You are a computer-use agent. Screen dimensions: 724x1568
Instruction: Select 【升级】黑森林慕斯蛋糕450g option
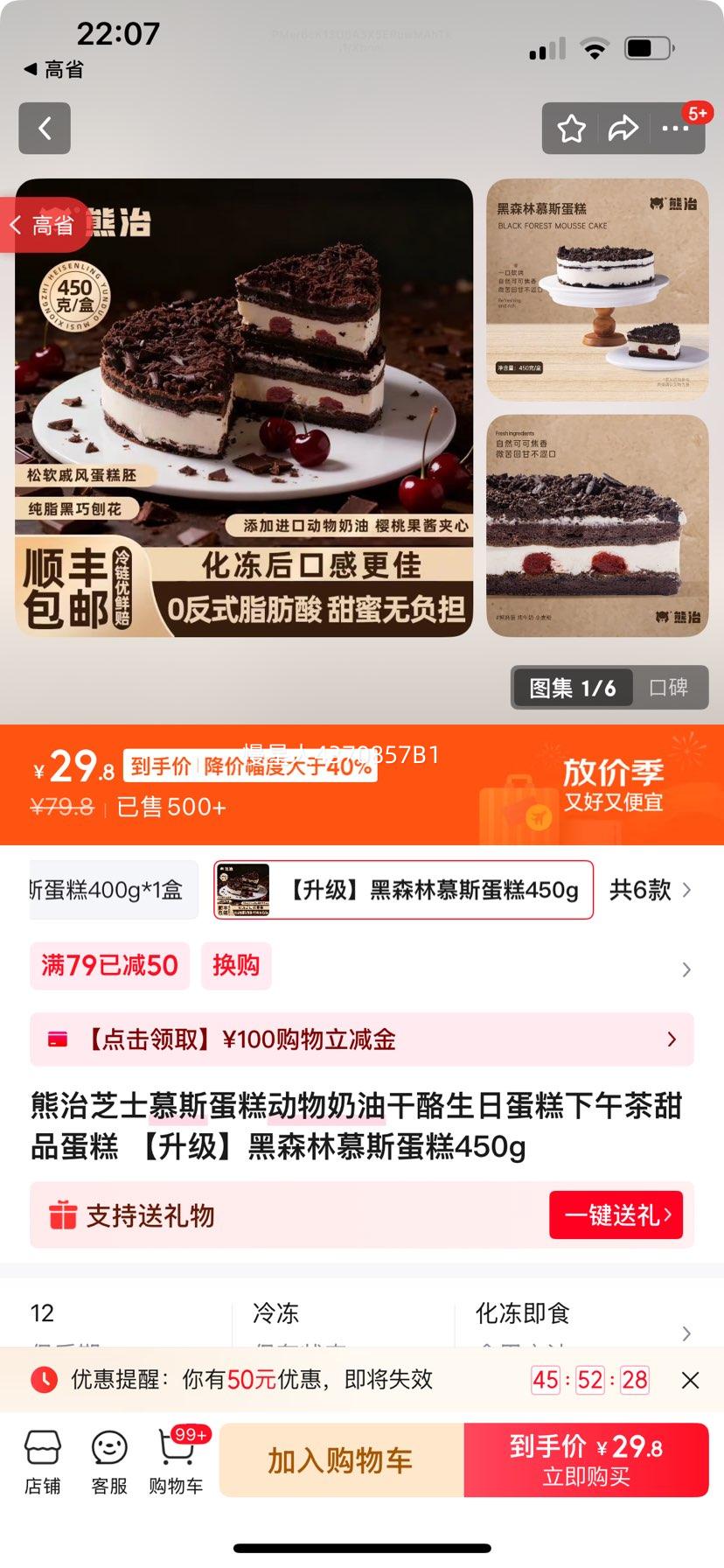tap(404, 891)
